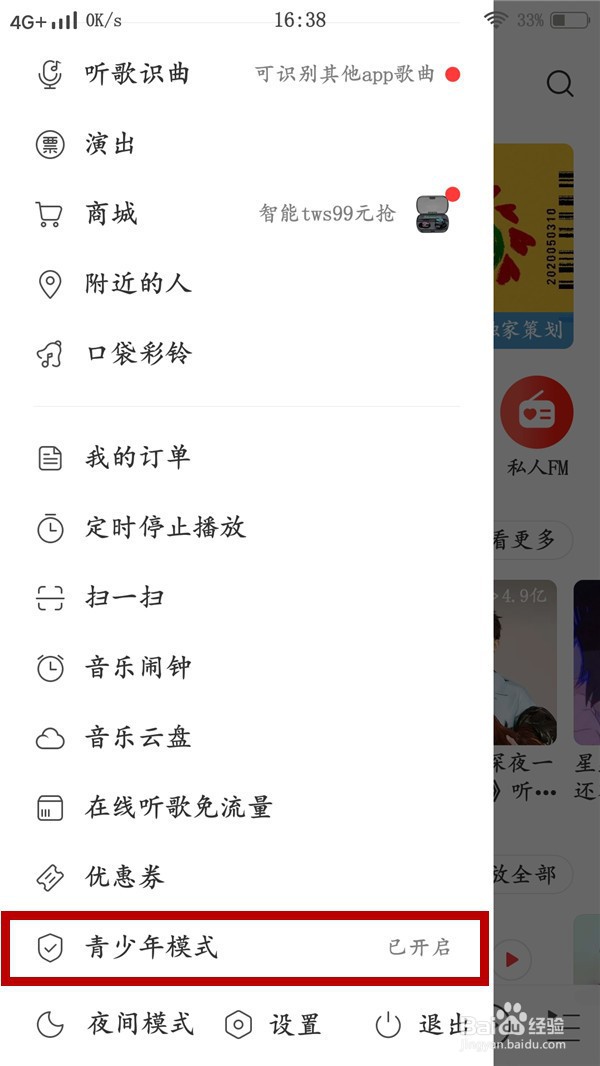View 我的订单 my orders
600x1066 pixels.
click(247, 458)
